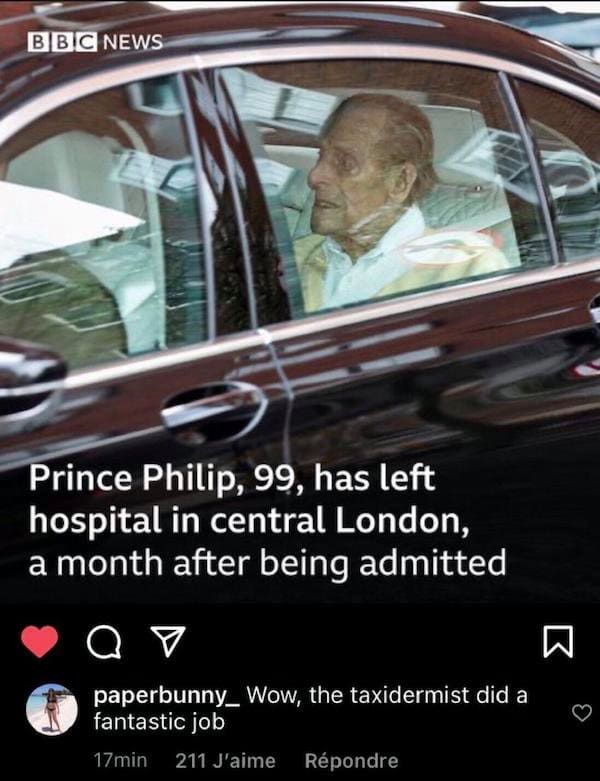The width and height of the screenshot is (600, 781).
Task: Open the comments bubble icon
Action: (102, 641)
